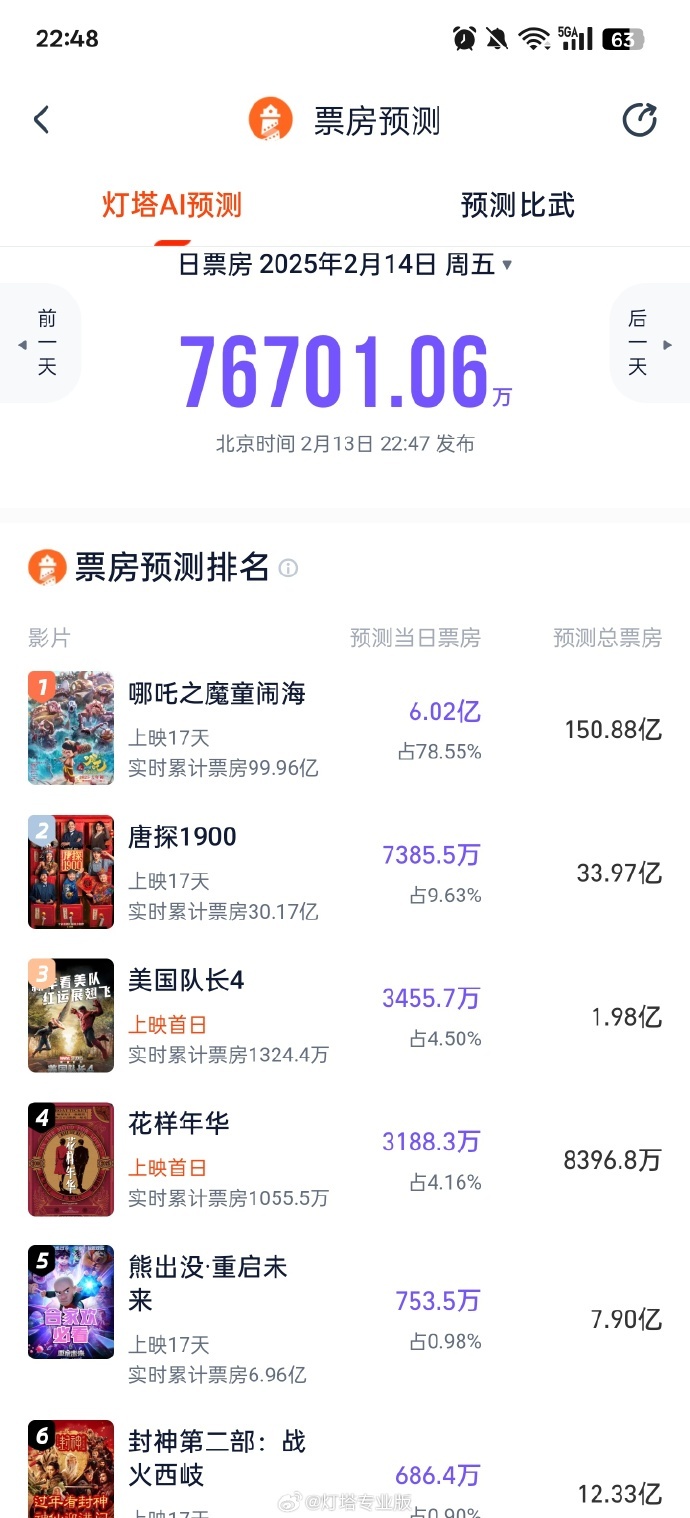Screen dimensions: 690x1518
Task: Open 哪吒之魔童闹海 movie details
Action: coord(217,694)
